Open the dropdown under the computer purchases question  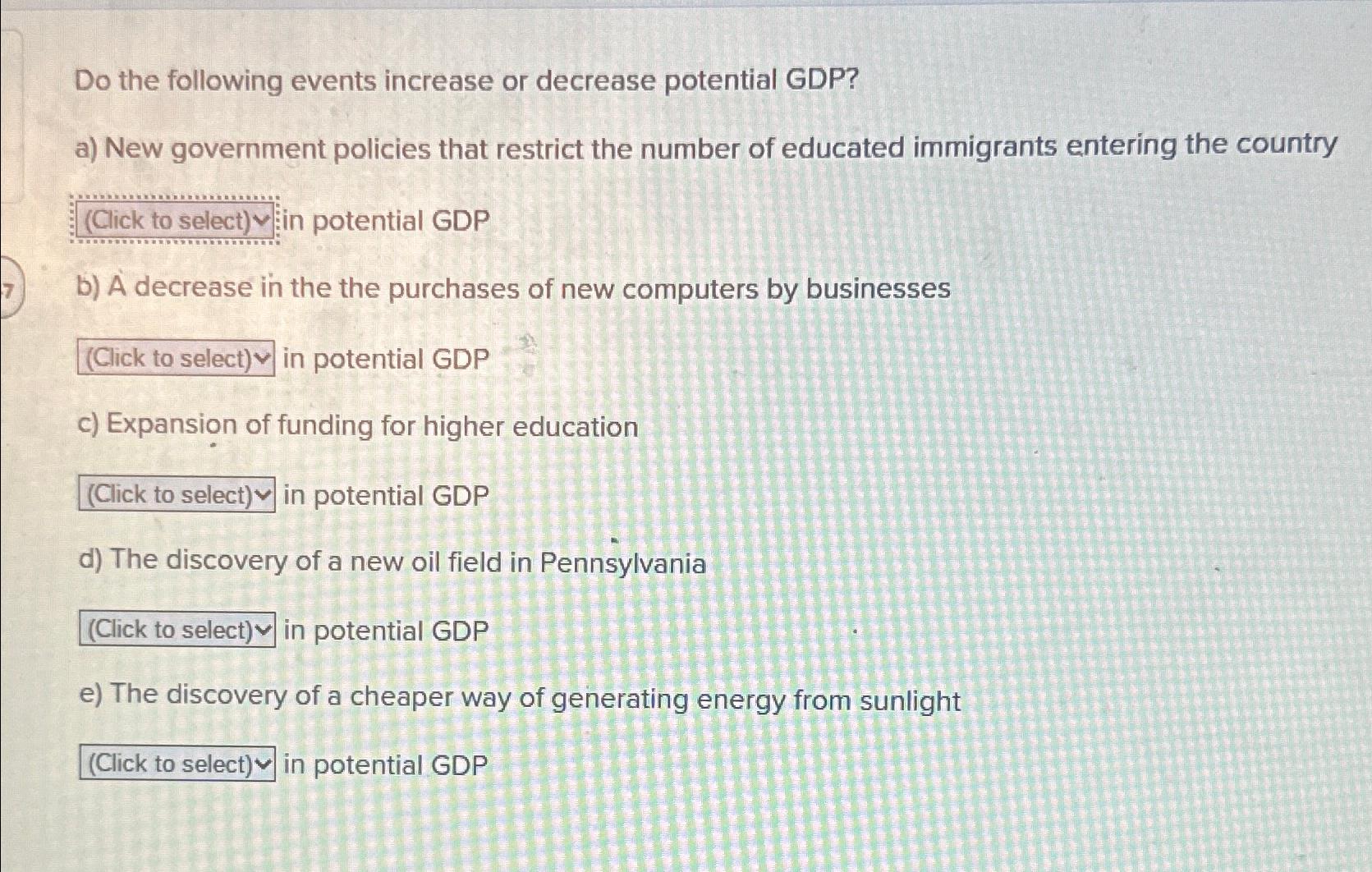click(x=177, y=359)
